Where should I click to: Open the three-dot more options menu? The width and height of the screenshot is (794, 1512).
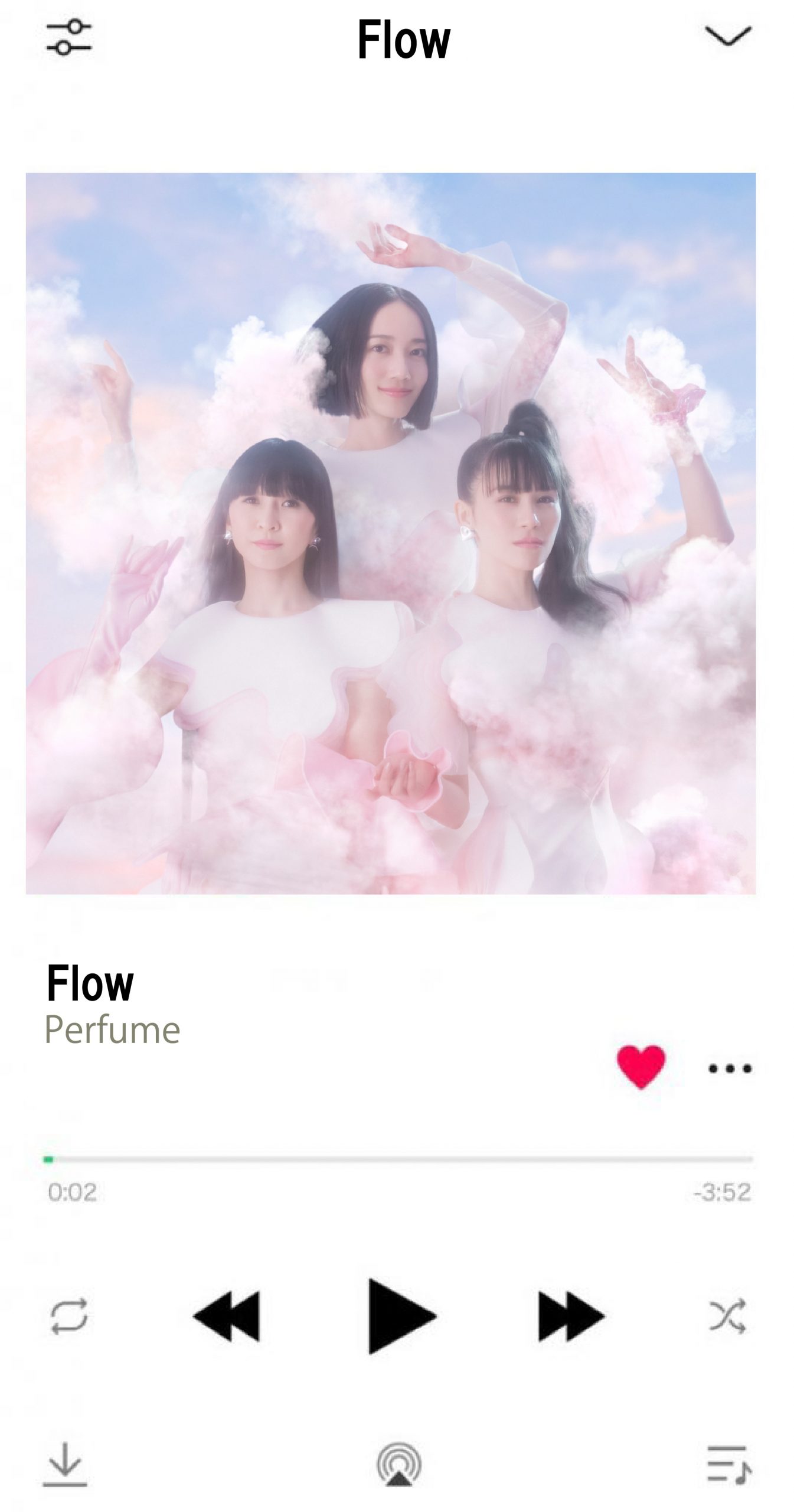[x=730, y=1068]
